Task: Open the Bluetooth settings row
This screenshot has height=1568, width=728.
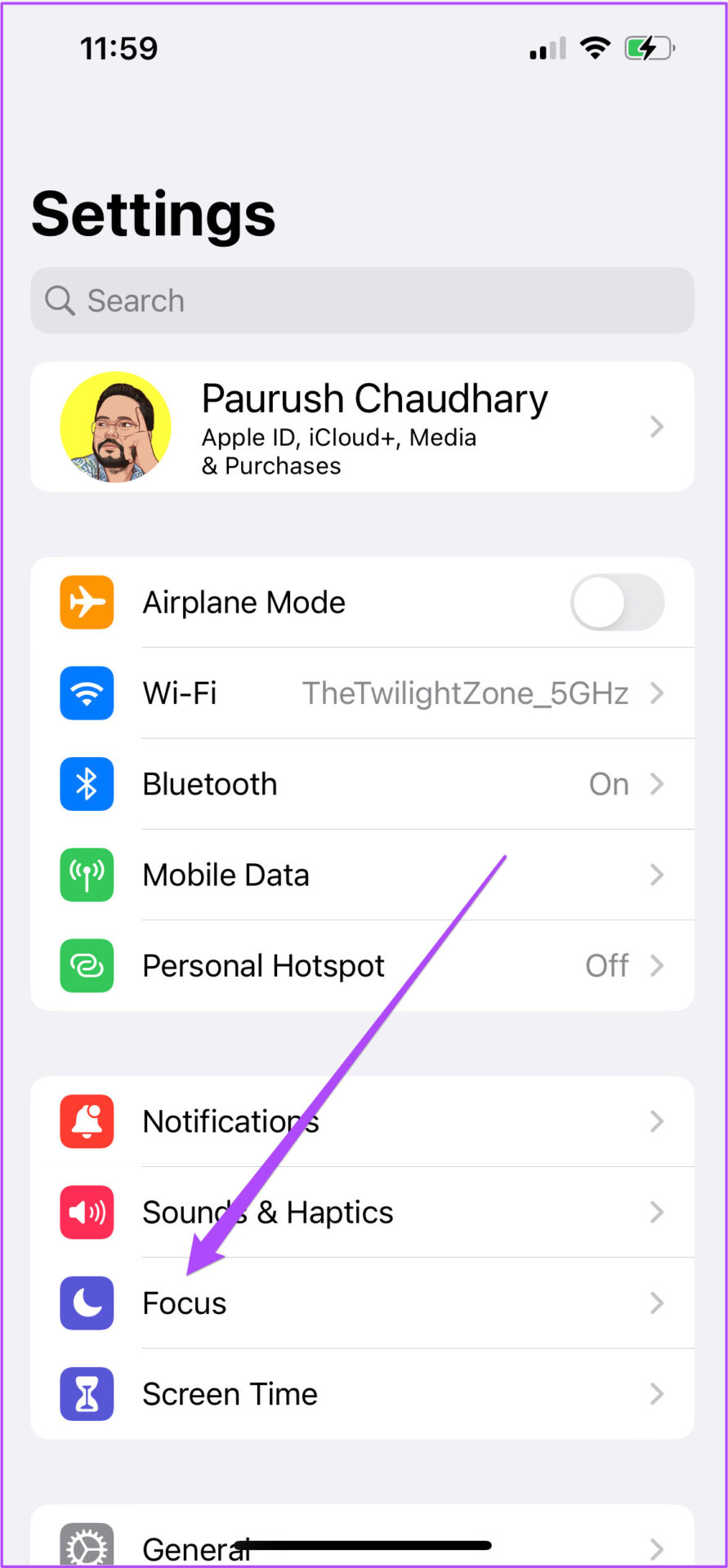Action: (x=362, y=784)
